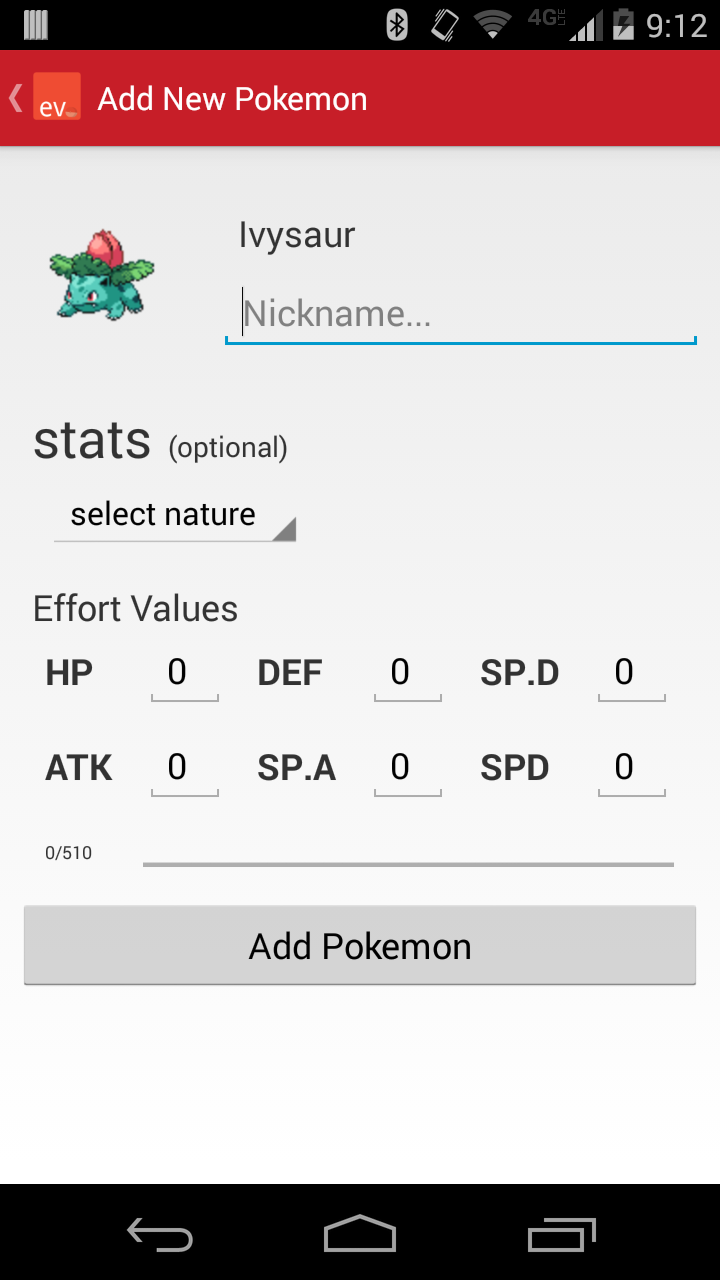Tap the Nickname text field
This screenshot has height=1280, width=720.
tap(460, 314)
